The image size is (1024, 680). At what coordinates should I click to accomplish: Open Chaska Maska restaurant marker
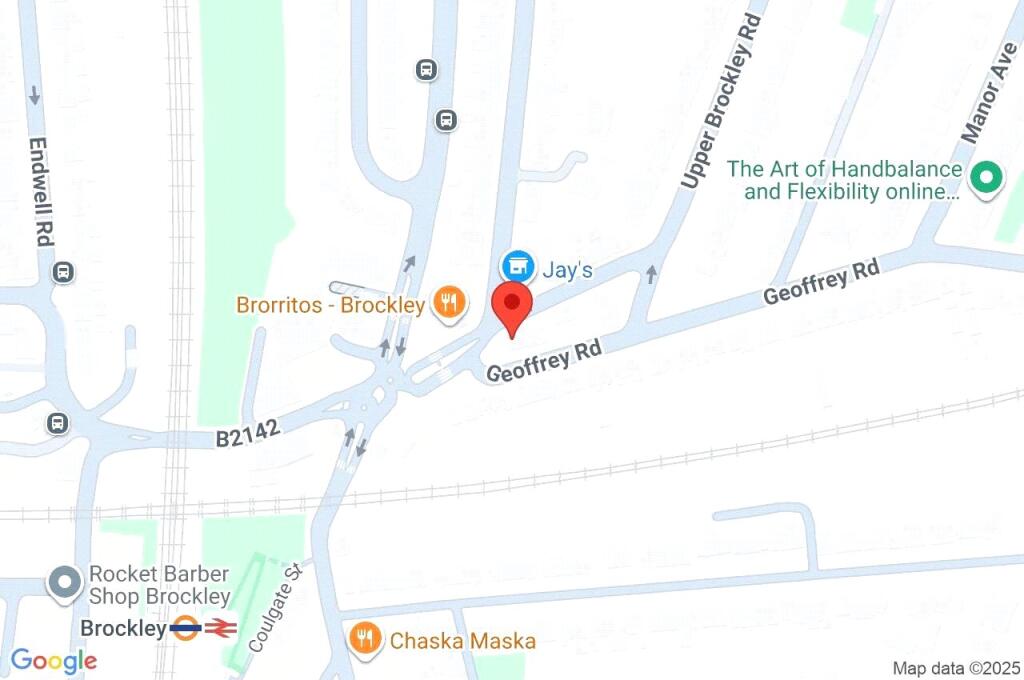(x=366, y=637)
